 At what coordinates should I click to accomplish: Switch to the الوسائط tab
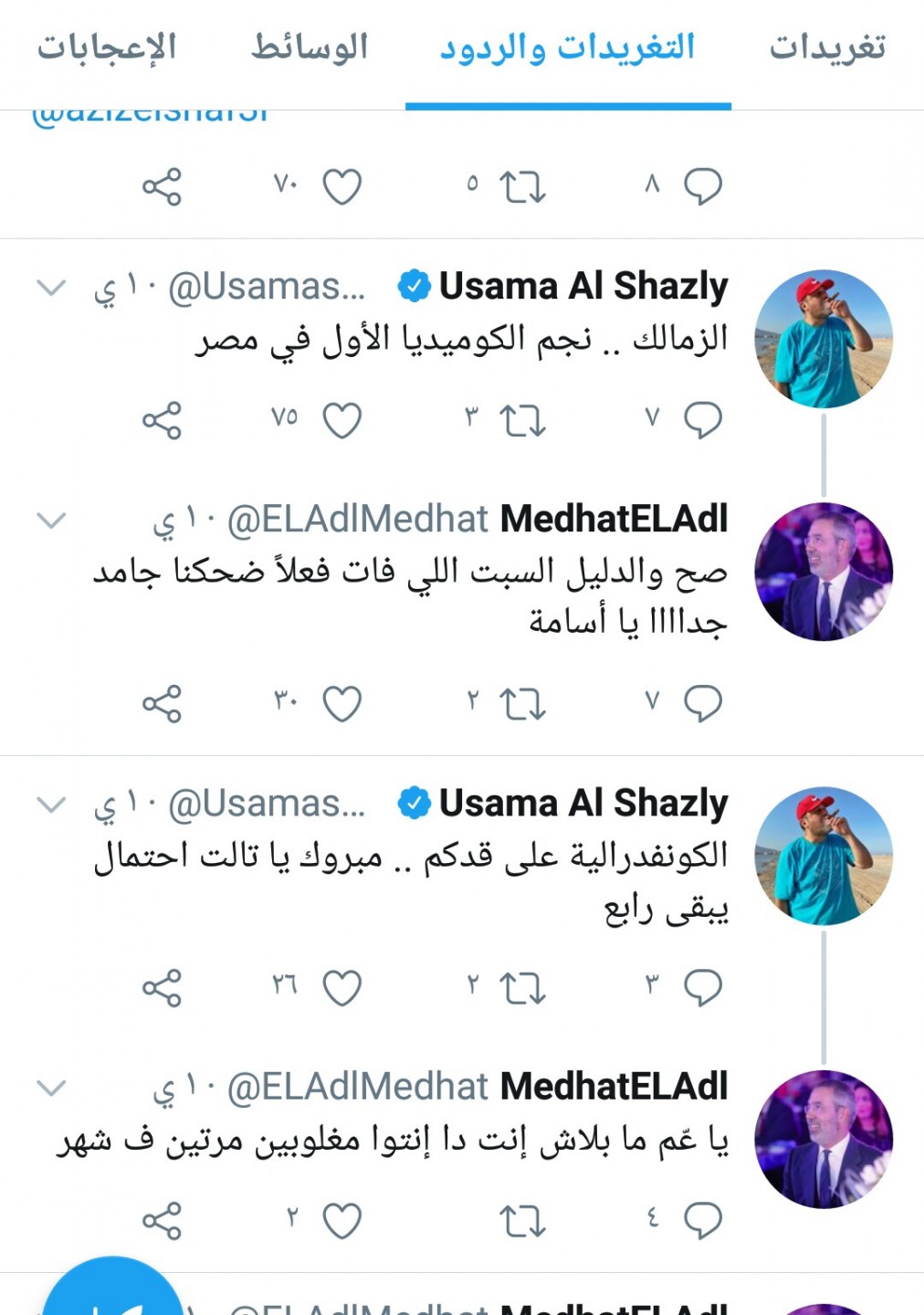(x=310, y=47)
